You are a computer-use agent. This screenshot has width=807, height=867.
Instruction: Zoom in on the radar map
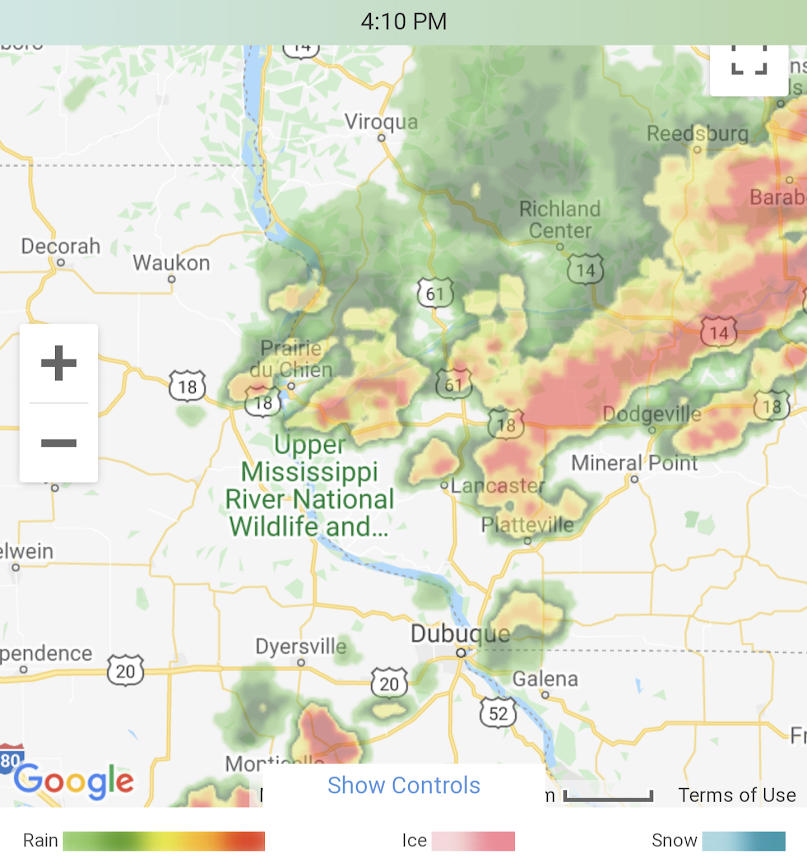pos(58,363)
